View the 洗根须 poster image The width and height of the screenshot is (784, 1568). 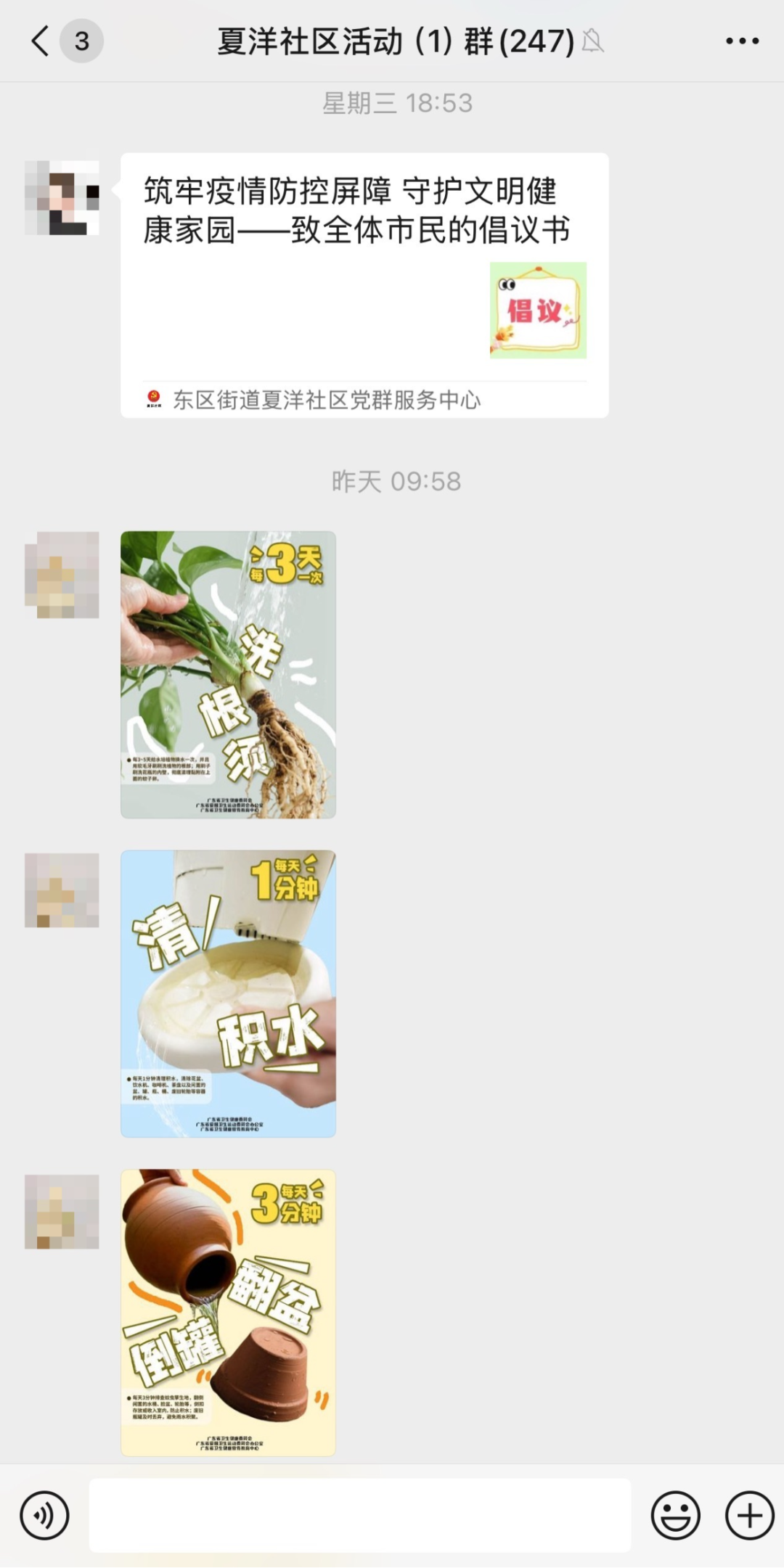228,674
